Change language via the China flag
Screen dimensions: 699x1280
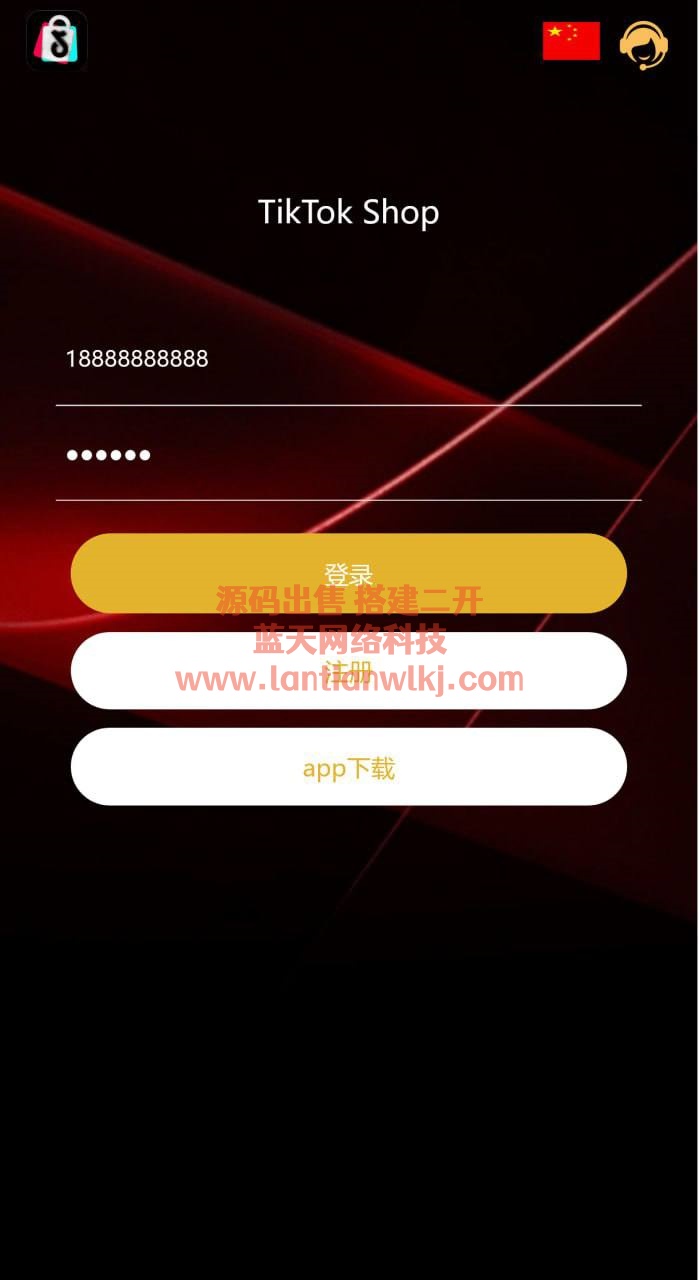point(571,42)
